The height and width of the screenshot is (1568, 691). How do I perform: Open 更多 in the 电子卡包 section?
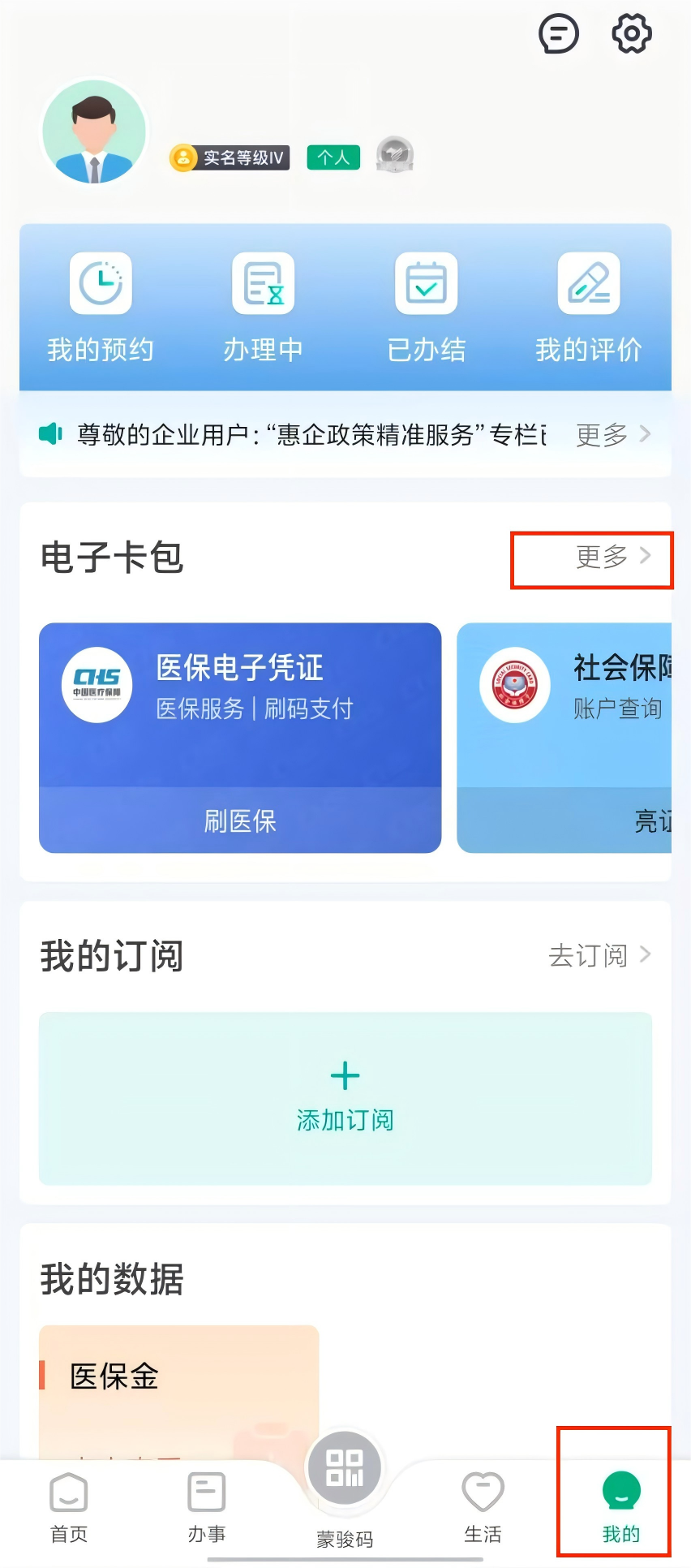[x=612, y=558]
